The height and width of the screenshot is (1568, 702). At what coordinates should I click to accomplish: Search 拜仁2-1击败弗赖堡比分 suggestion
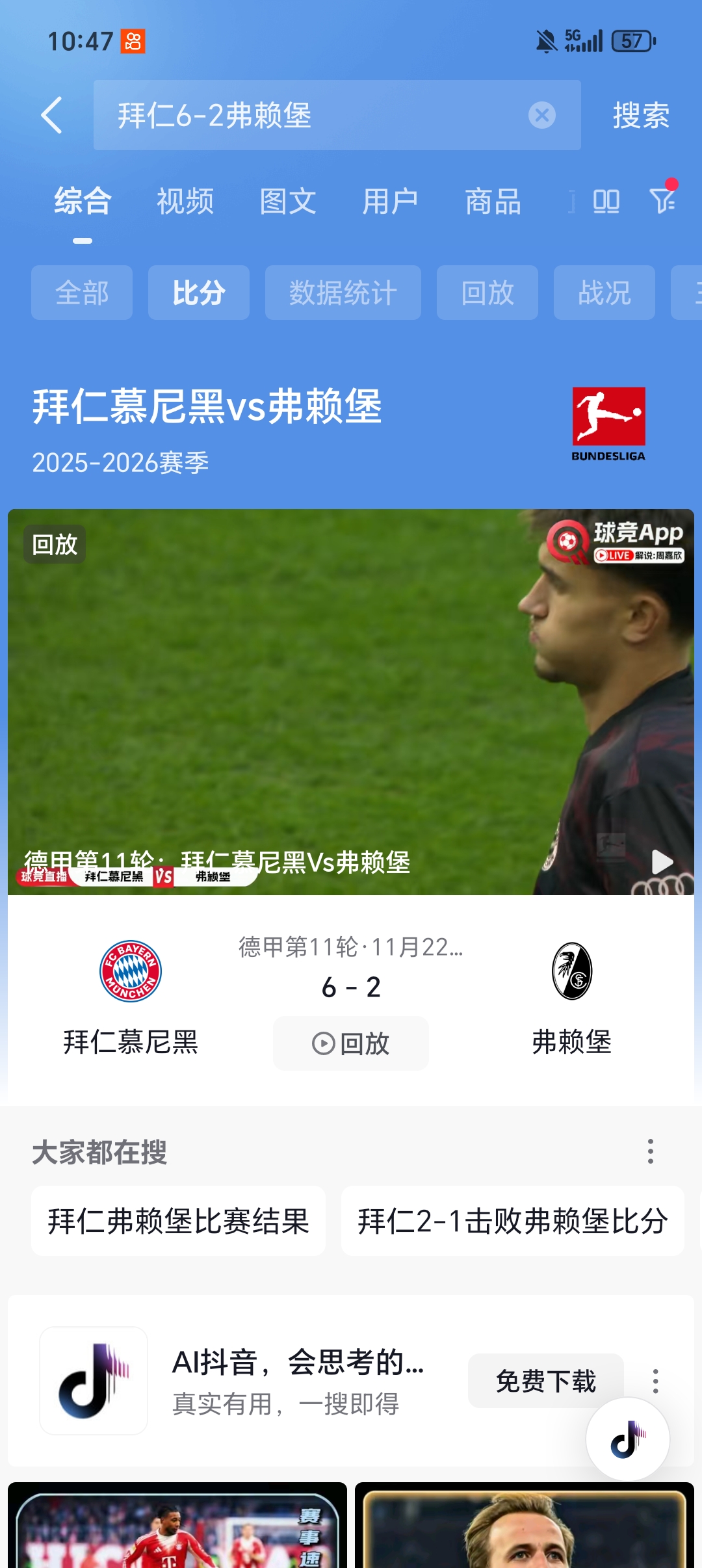tap(512, 1221)
